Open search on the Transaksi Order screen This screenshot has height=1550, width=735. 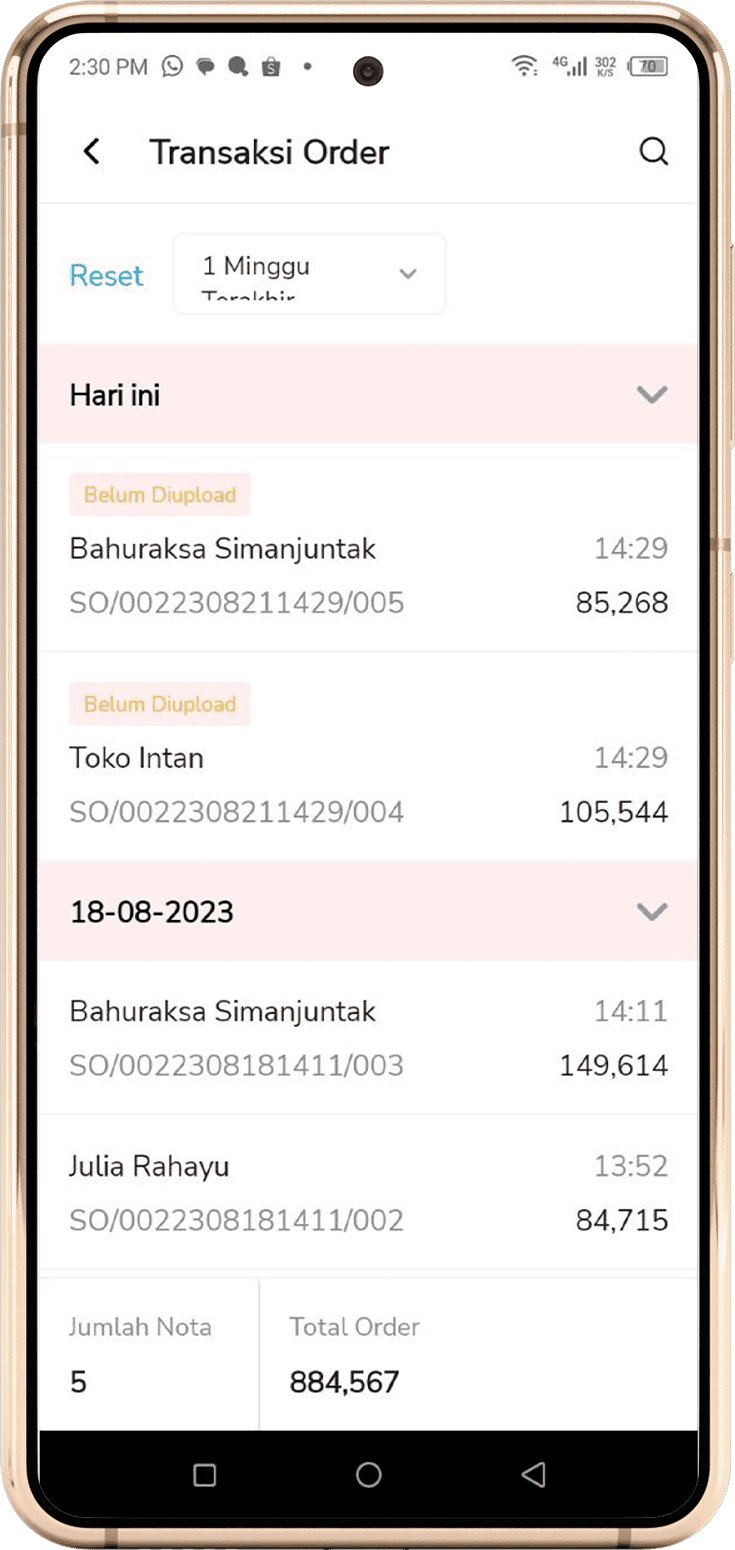[655, 151]
